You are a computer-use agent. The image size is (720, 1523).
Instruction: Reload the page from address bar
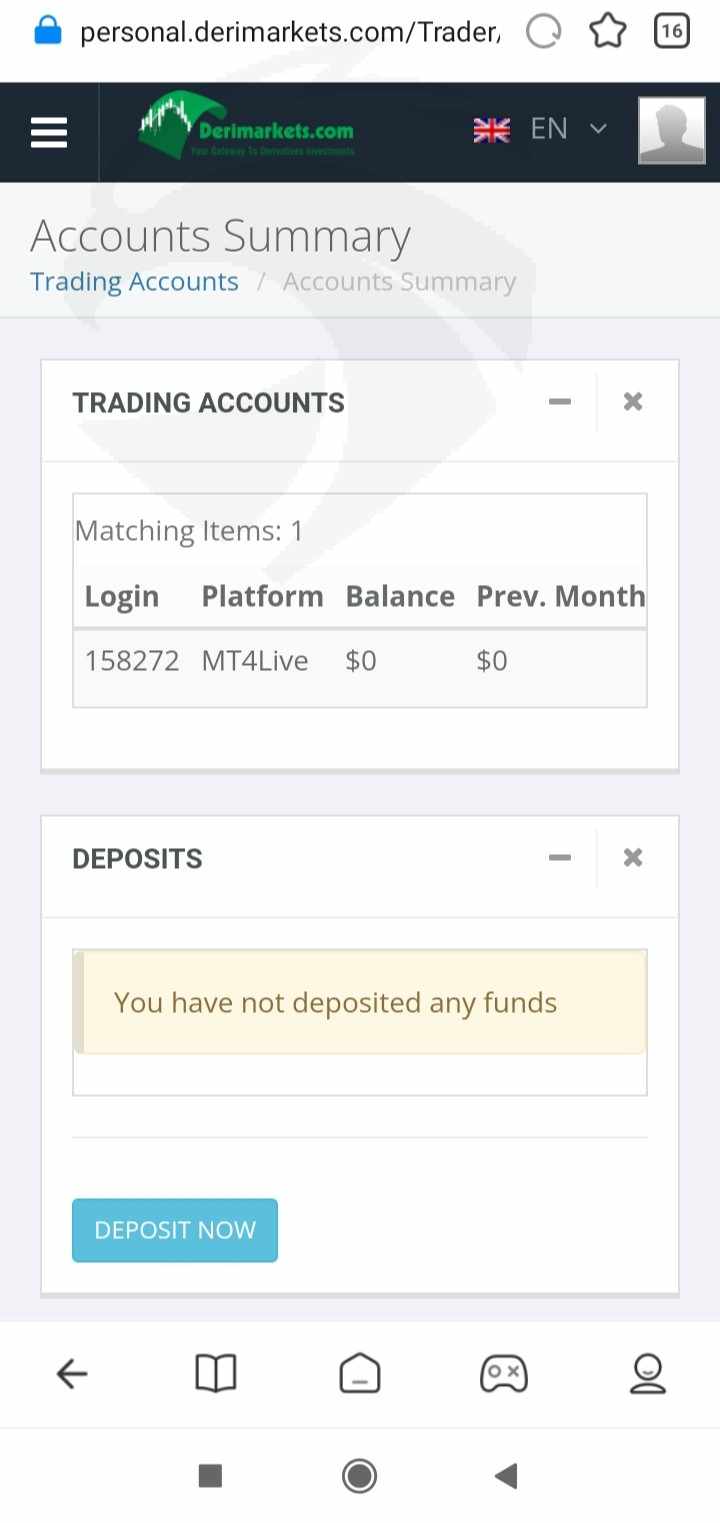point(544,32)
